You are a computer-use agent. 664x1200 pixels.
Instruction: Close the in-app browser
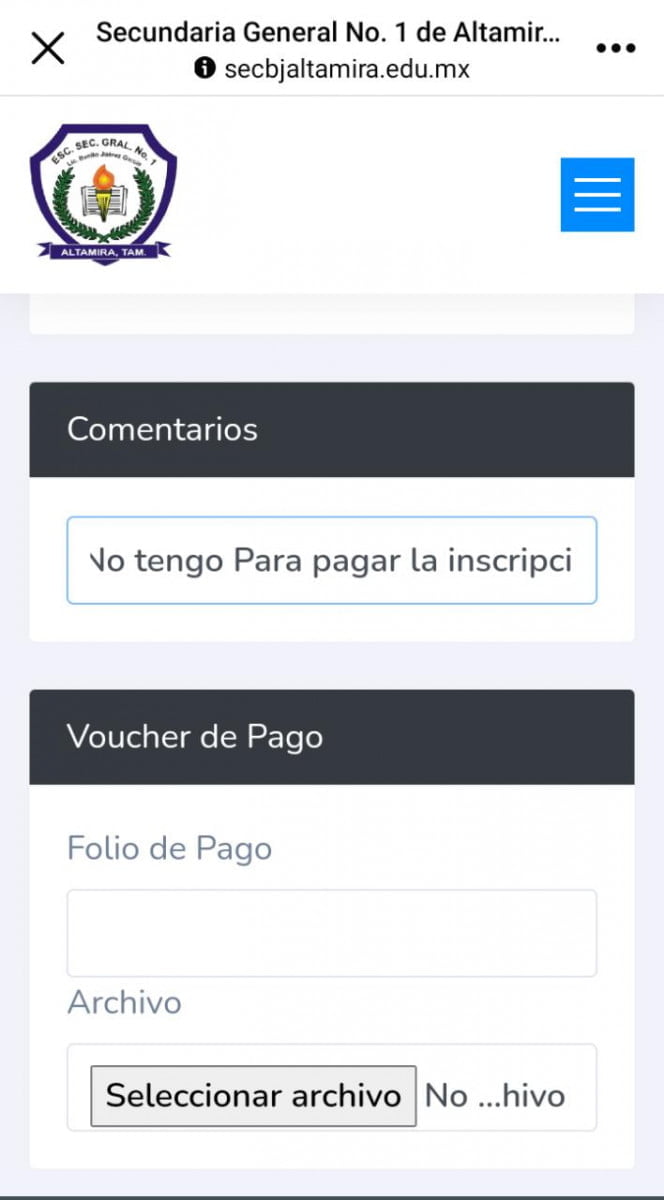click(47, 47)
